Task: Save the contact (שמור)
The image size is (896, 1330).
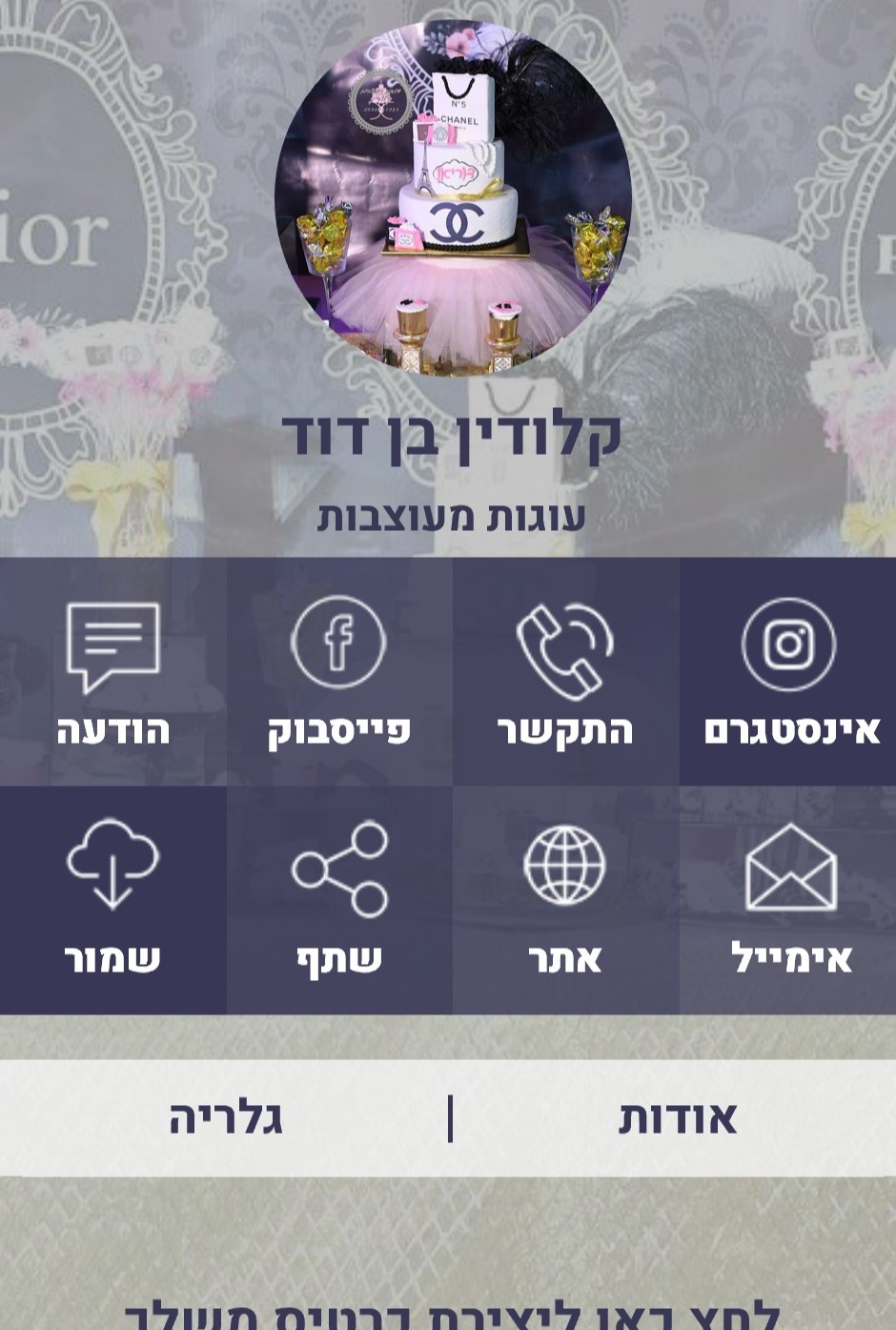Action: click(x=112, y=900)
